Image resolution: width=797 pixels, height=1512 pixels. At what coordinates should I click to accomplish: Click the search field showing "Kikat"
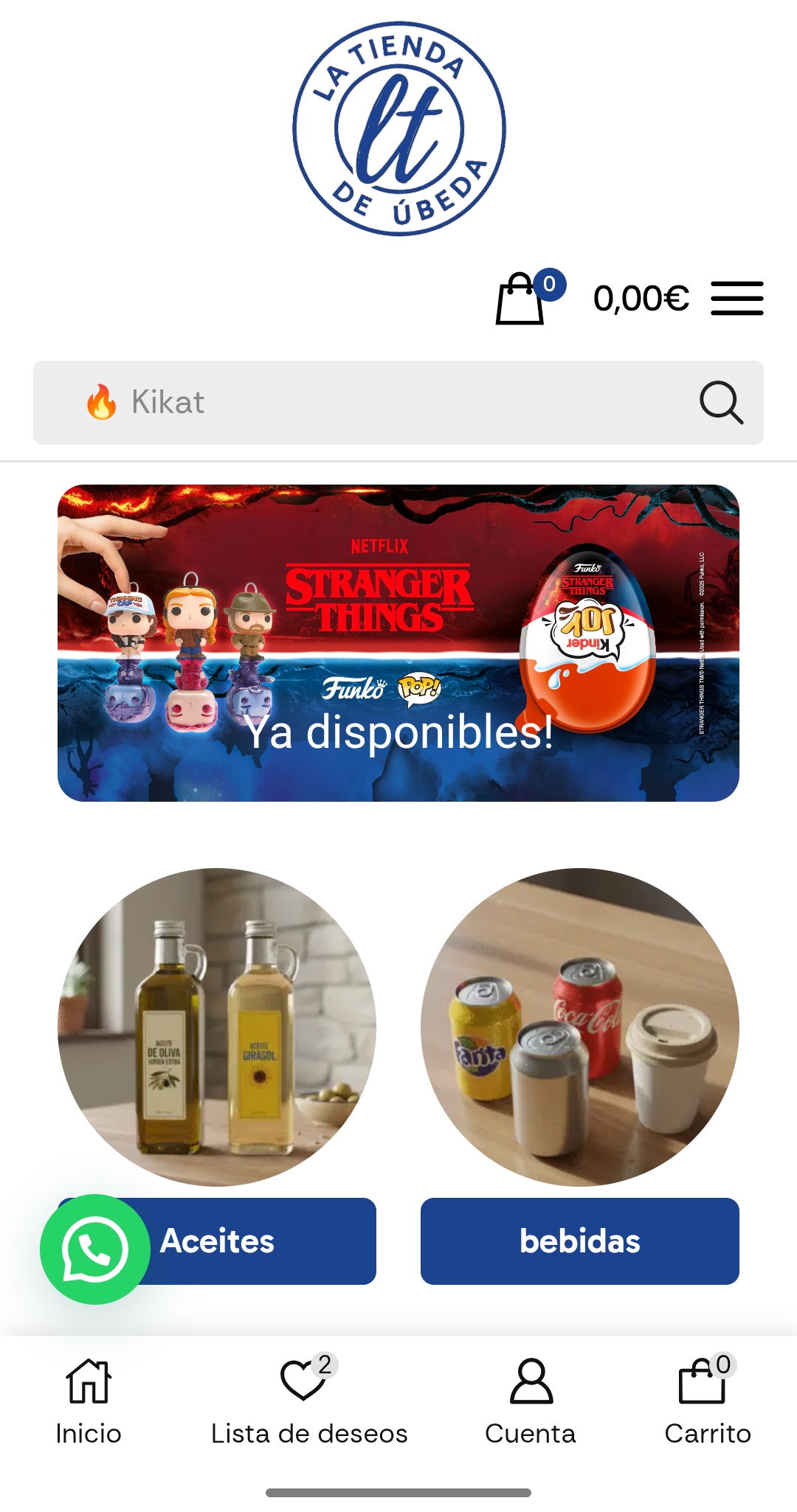[369, 402]
